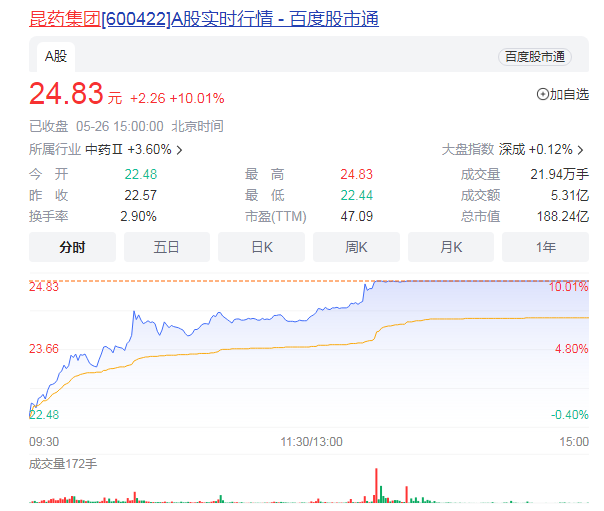
Task: Add this stock to 自选 watchlist
Action: point(563,94)
